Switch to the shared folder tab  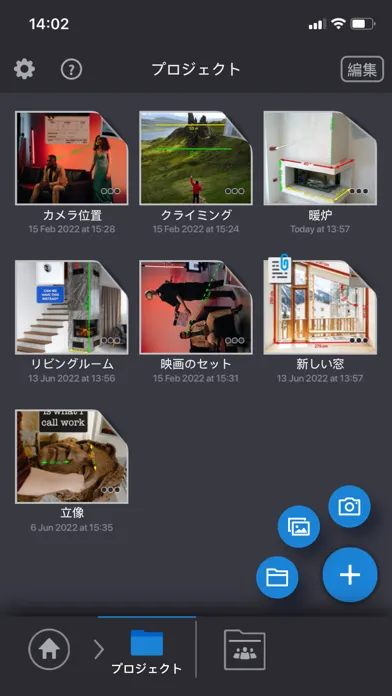pyautogui.click(x=245, y=650)
